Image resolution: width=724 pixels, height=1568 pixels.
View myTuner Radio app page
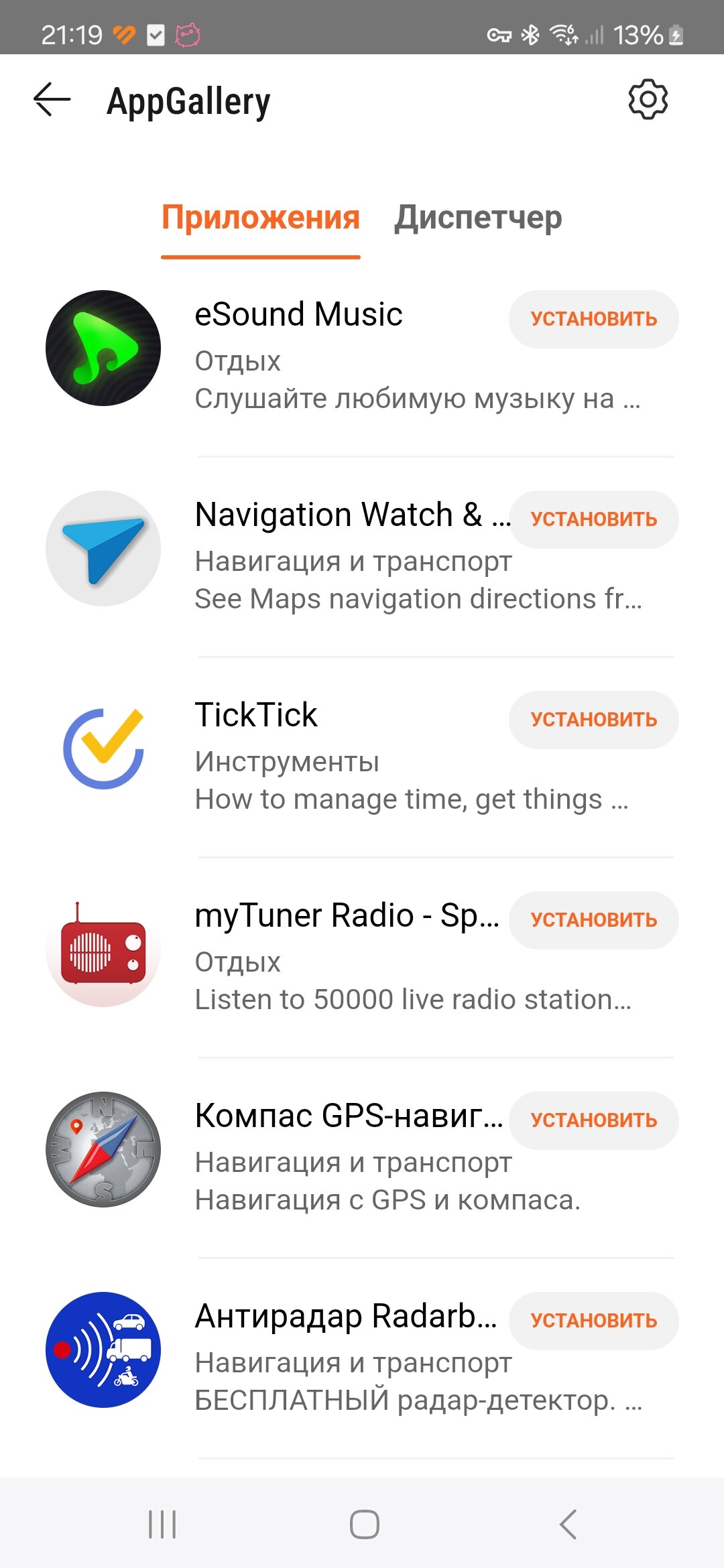(347, 915)
